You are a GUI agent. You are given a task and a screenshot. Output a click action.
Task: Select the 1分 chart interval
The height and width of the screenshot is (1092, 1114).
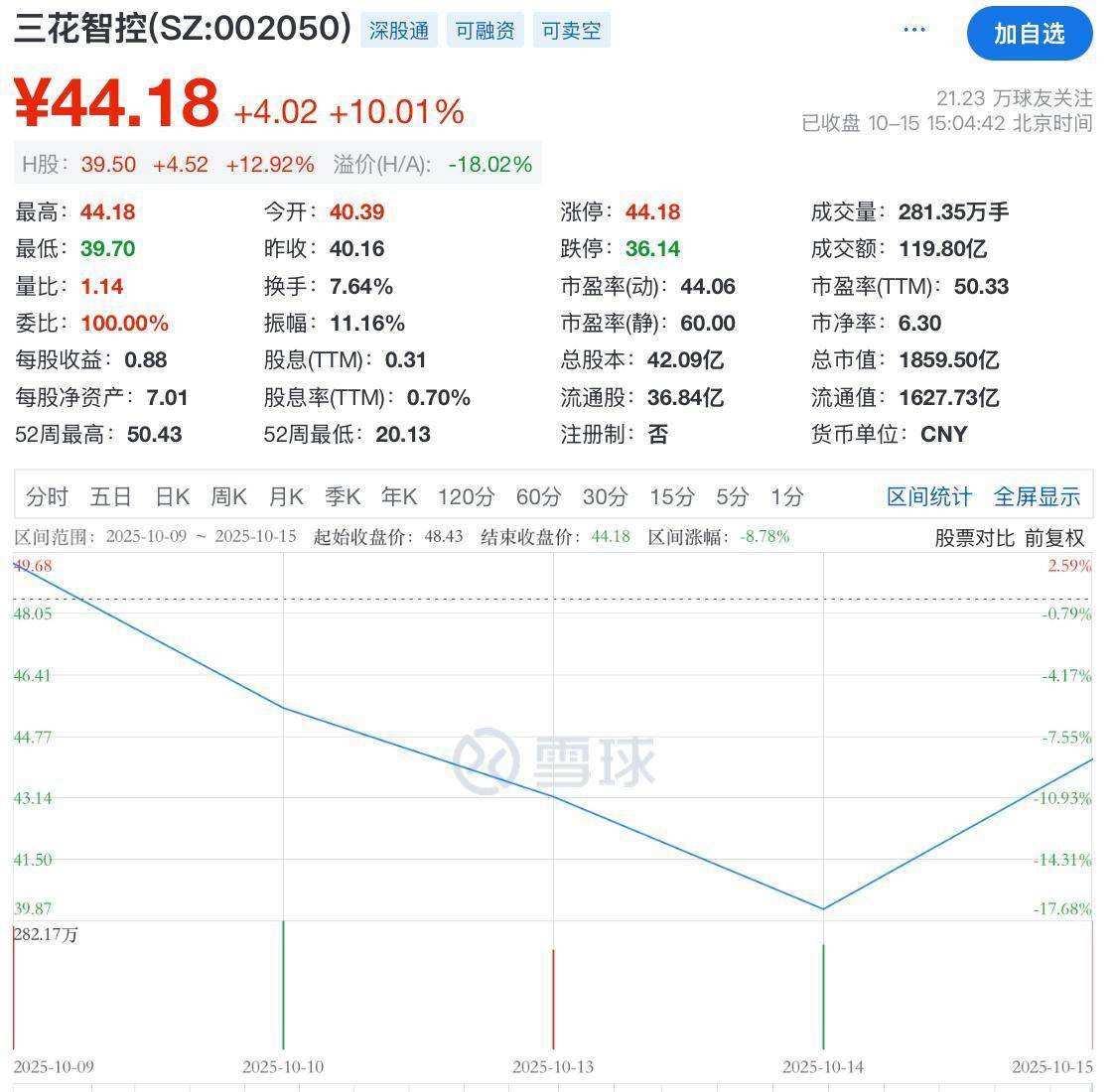[x=786, y=496]
